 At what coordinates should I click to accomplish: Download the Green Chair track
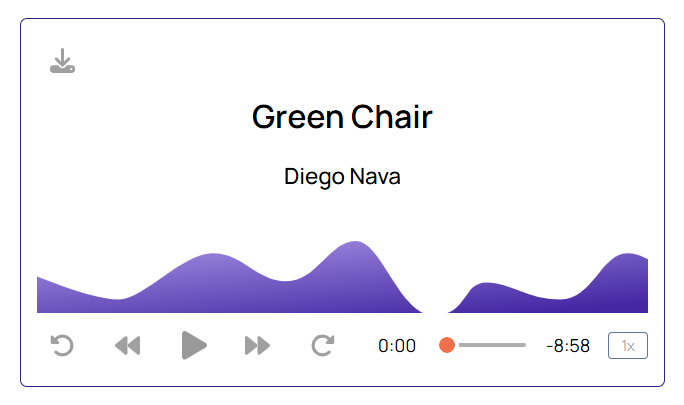[x=63, y=61]
